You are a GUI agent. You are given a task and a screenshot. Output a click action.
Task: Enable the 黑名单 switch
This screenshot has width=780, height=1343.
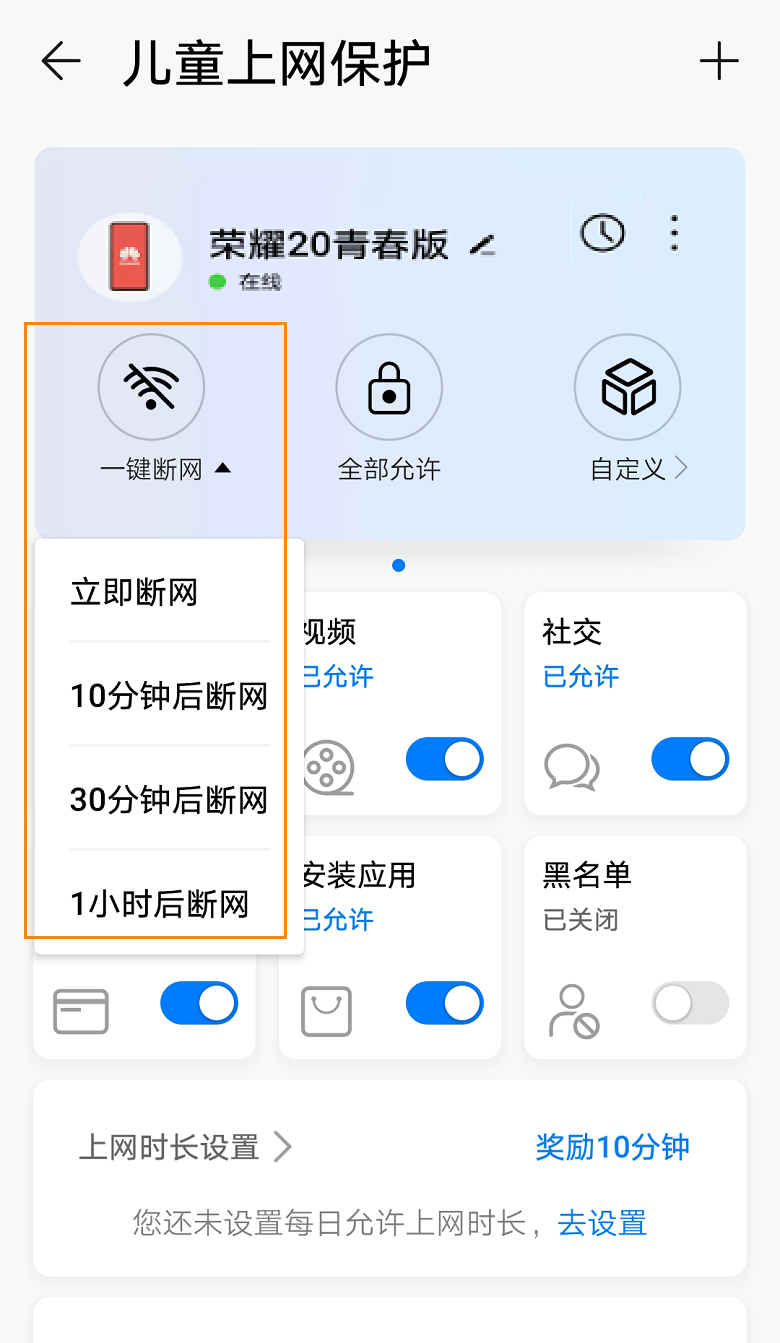pos(690,1003)
